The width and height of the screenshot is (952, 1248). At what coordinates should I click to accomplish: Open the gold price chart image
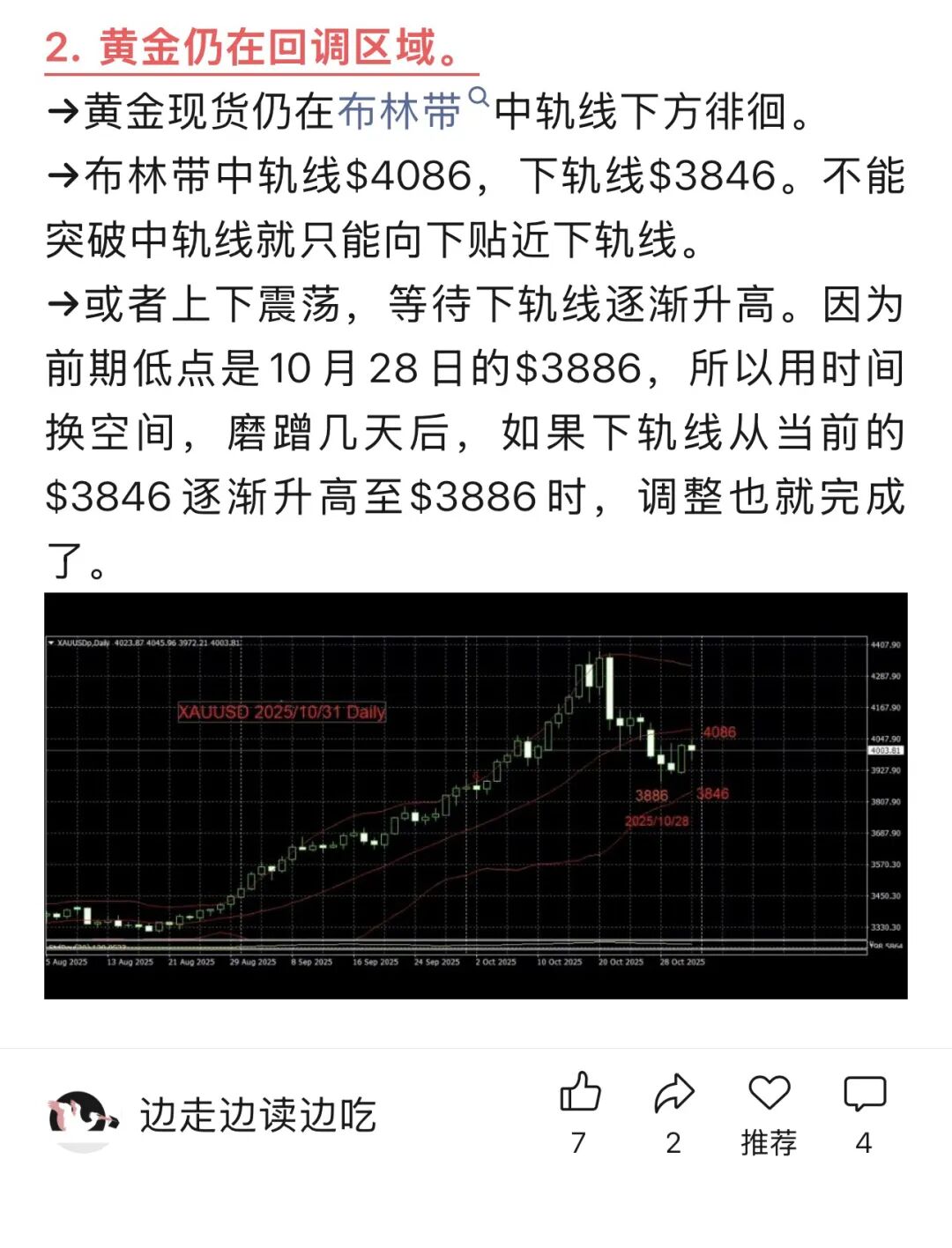tap(475, 795)
